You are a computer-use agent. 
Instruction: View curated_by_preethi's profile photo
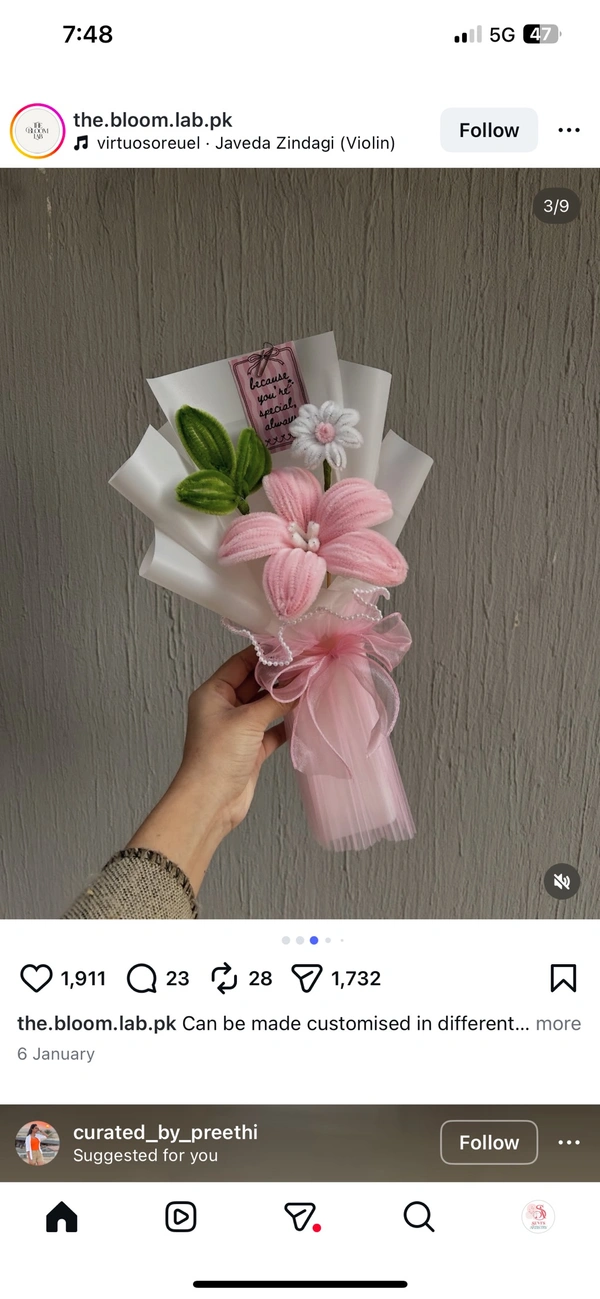37,1143
